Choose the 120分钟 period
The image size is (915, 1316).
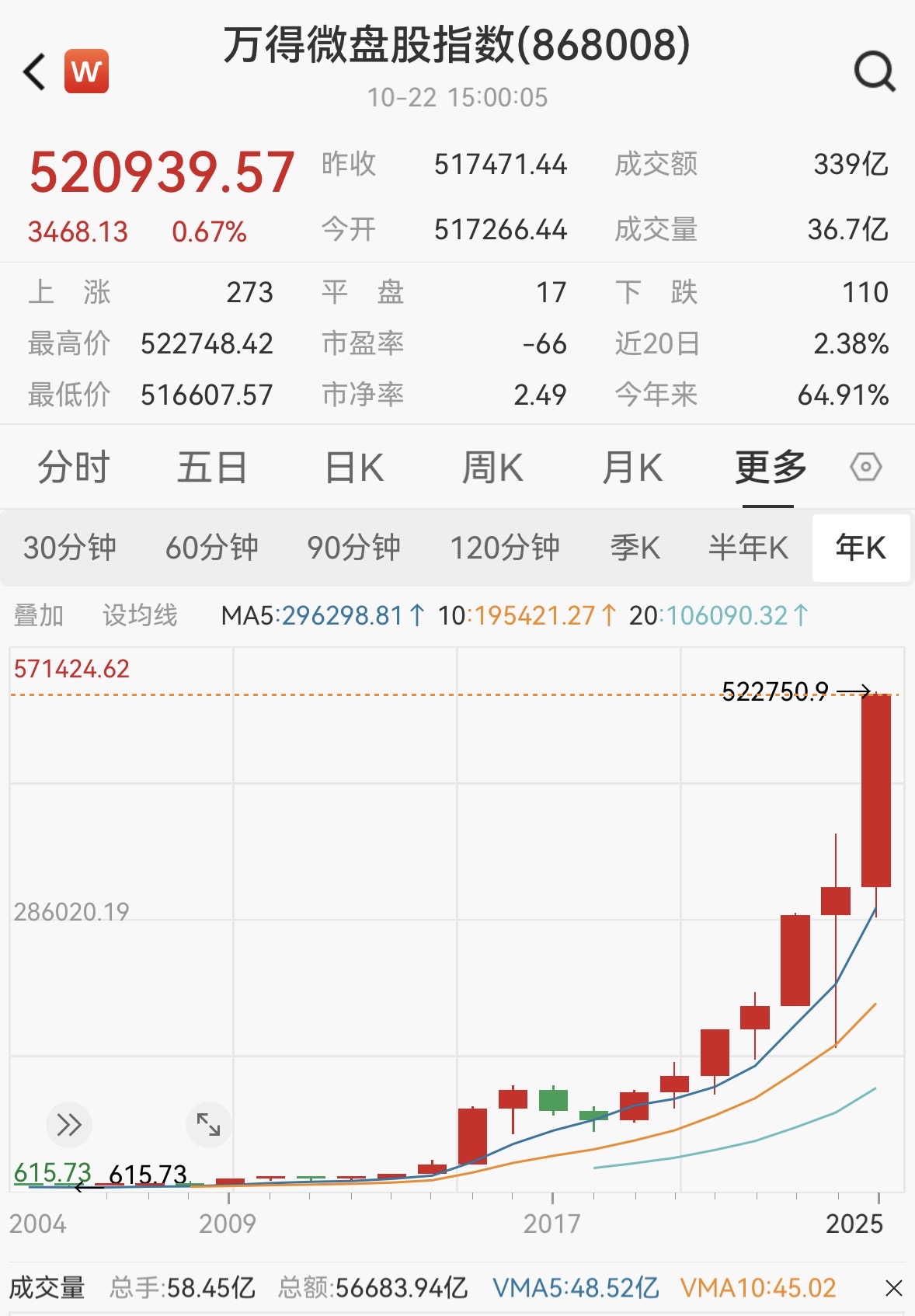point(505,548)
